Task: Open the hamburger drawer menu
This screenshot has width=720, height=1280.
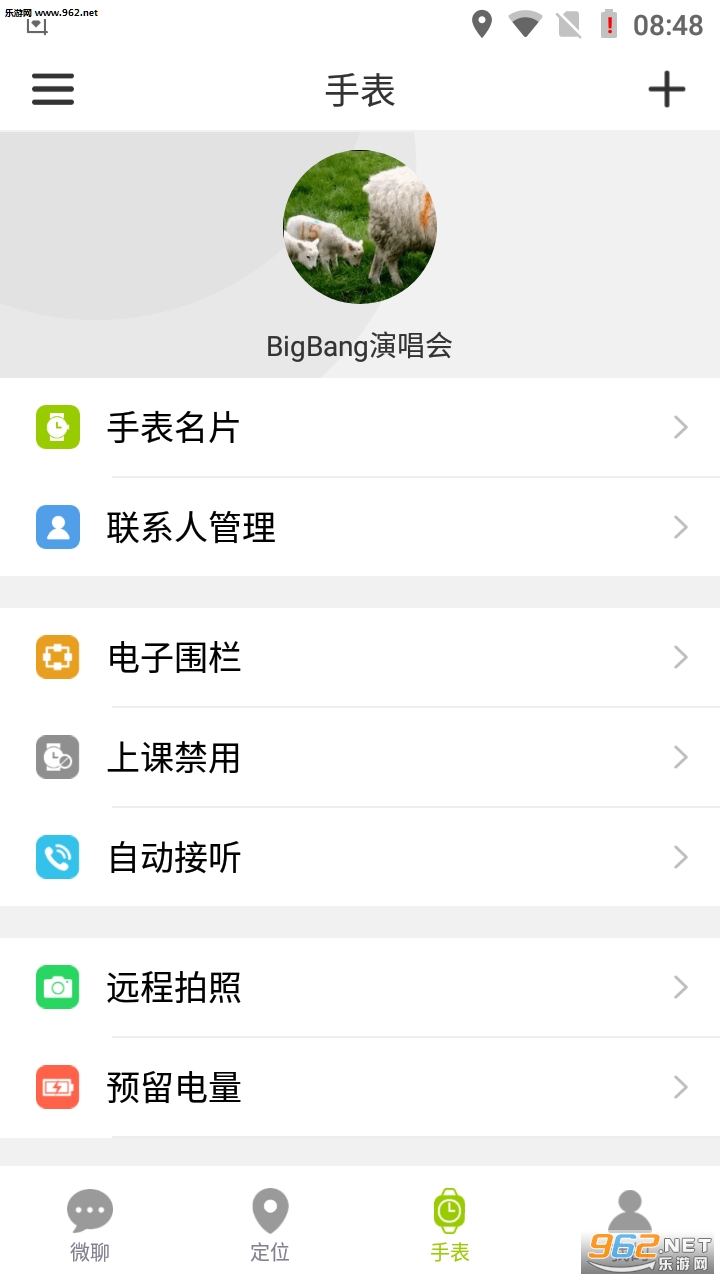Action: click(x=53, y=90)
